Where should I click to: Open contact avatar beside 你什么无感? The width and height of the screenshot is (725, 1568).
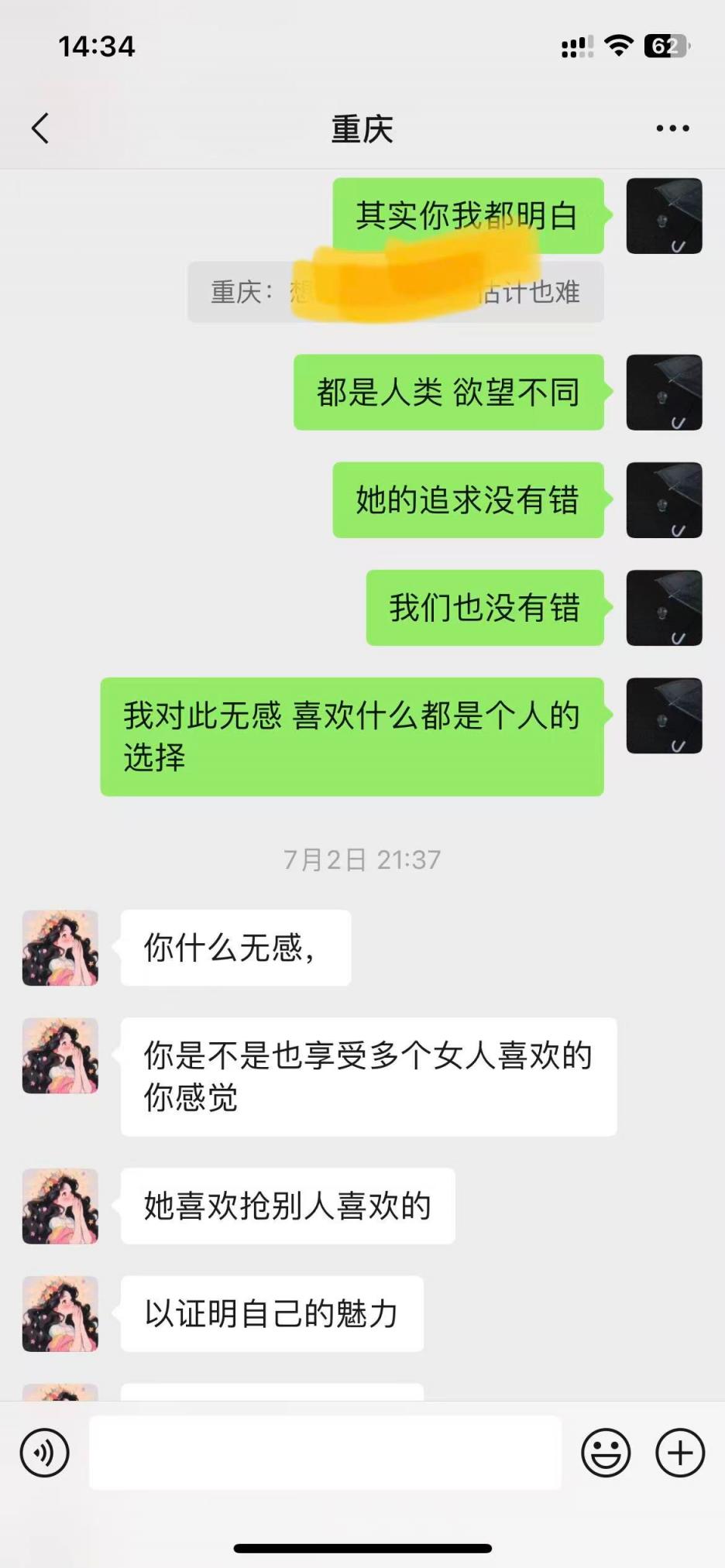pyautogui.click(x=60, y=948)
